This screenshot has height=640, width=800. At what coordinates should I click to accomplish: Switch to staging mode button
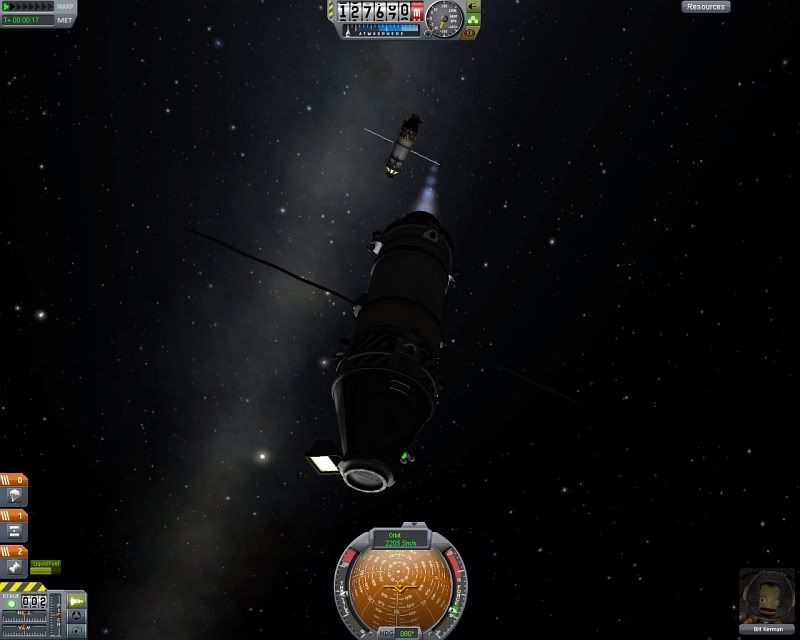[77, 600]
